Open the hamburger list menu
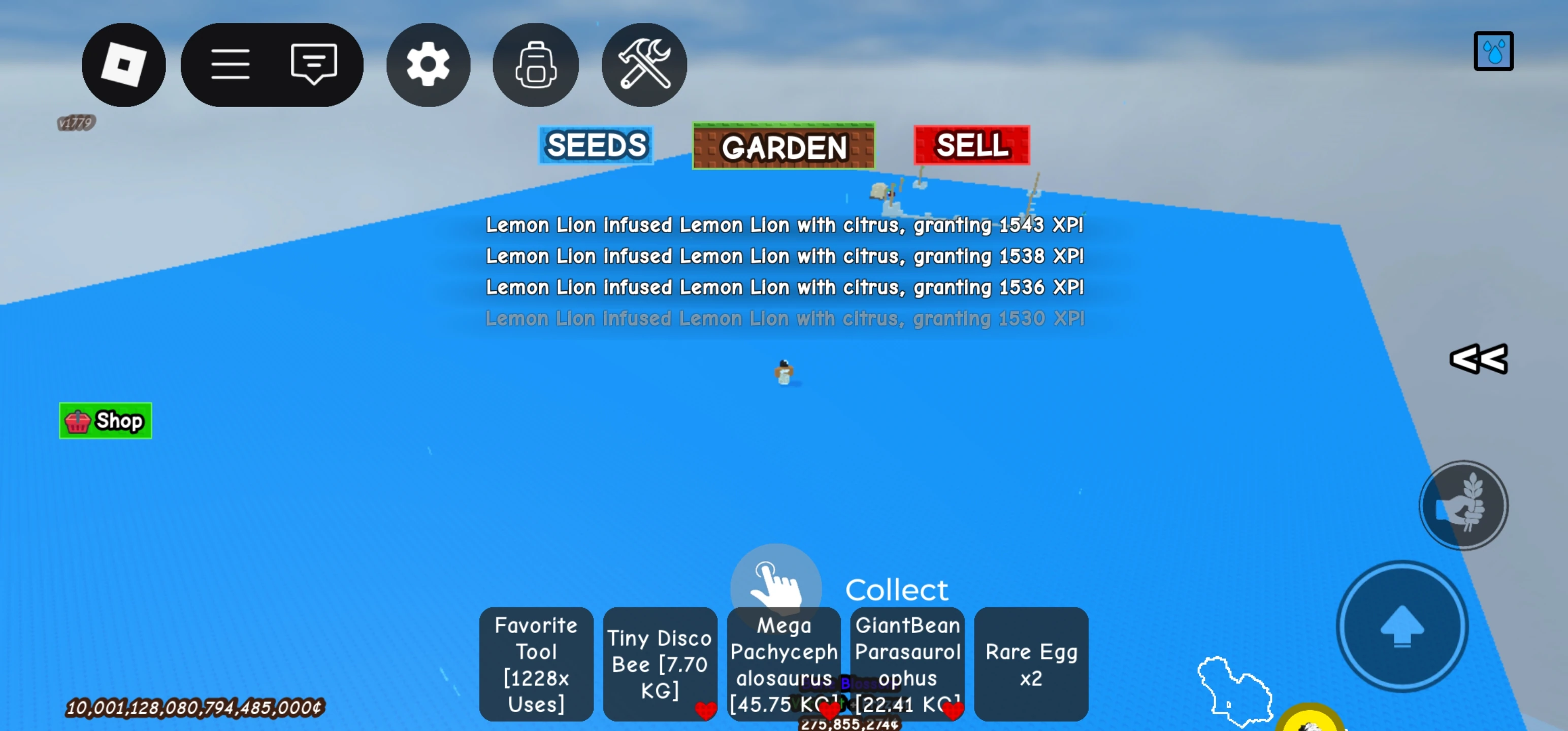The height and width of the screenshot is (731, 1568). pos(230,64)
